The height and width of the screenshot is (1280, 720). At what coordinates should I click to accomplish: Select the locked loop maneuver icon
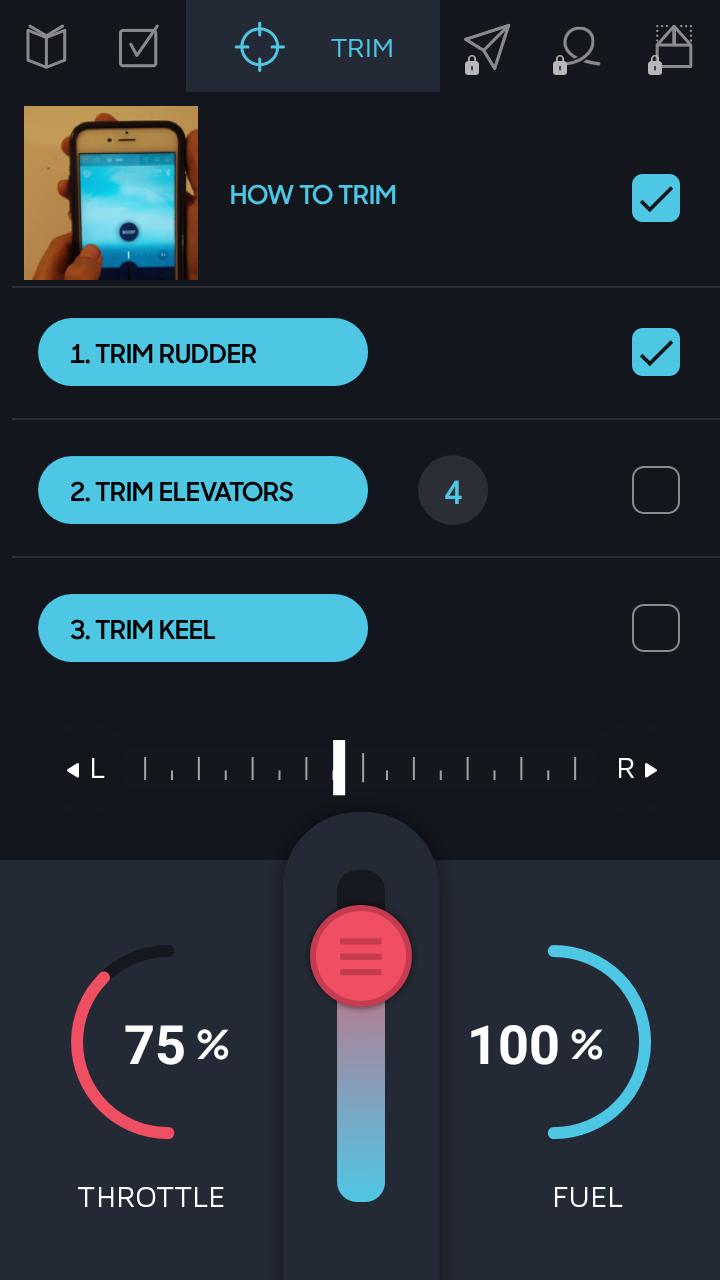click(578, 46)
